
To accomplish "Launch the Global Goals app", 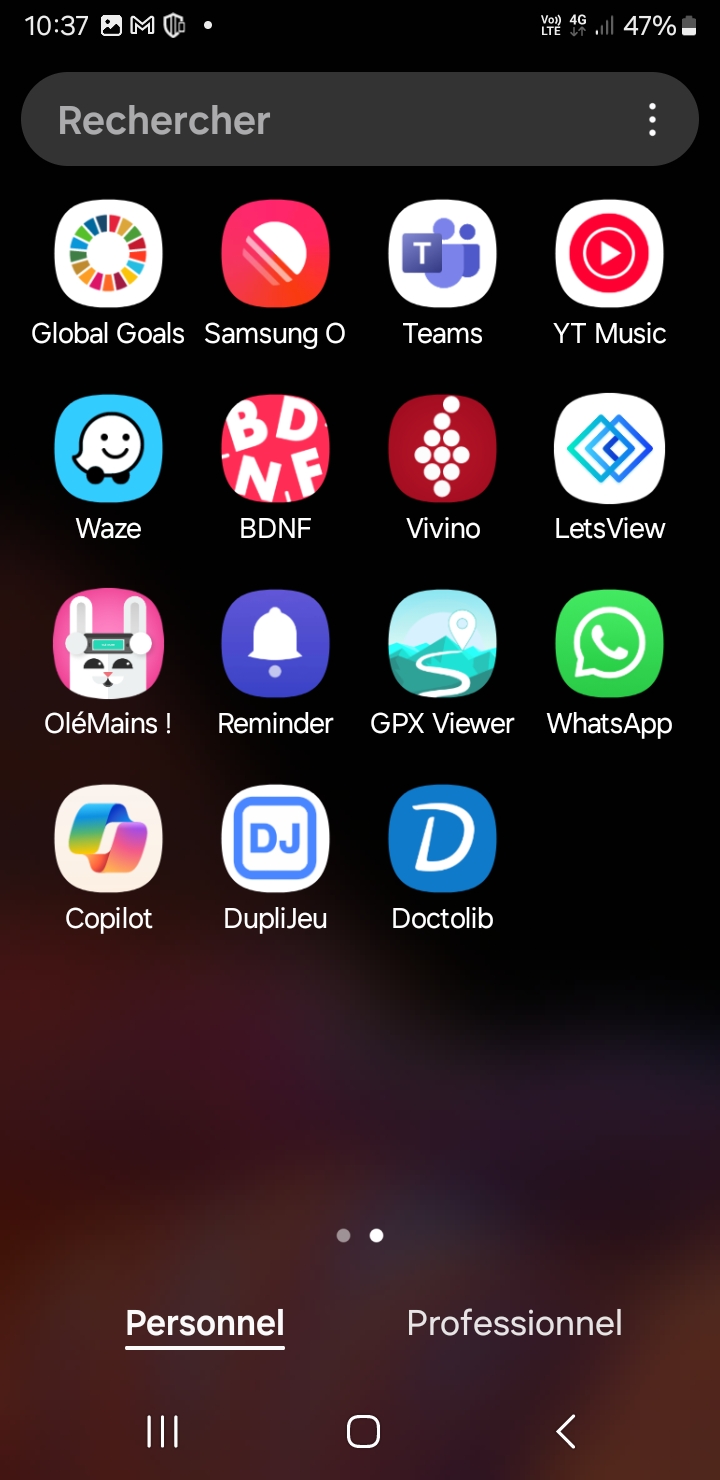I will [108, 254].
